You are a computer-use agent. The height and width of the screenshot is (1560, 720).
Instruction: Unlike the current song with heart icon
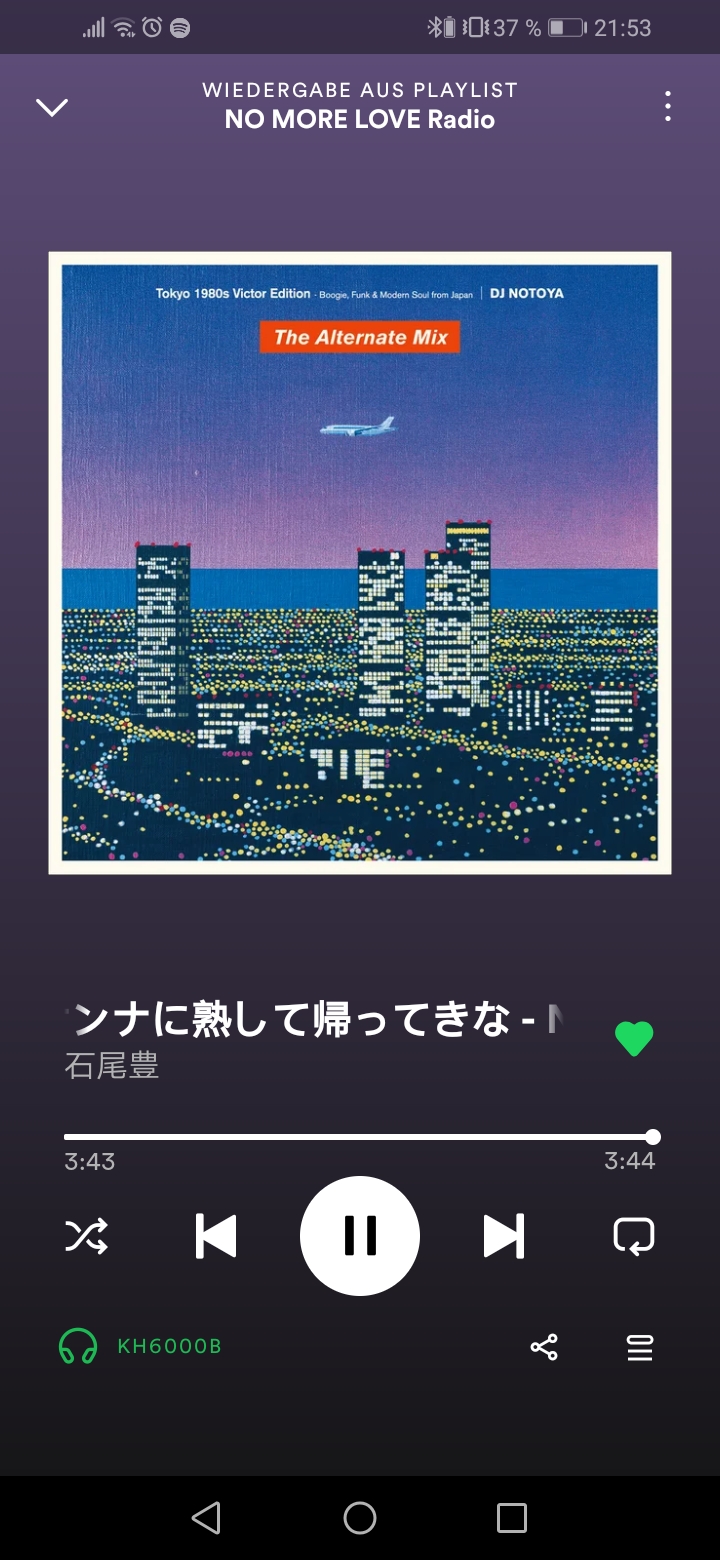(x=634, y=1039)
